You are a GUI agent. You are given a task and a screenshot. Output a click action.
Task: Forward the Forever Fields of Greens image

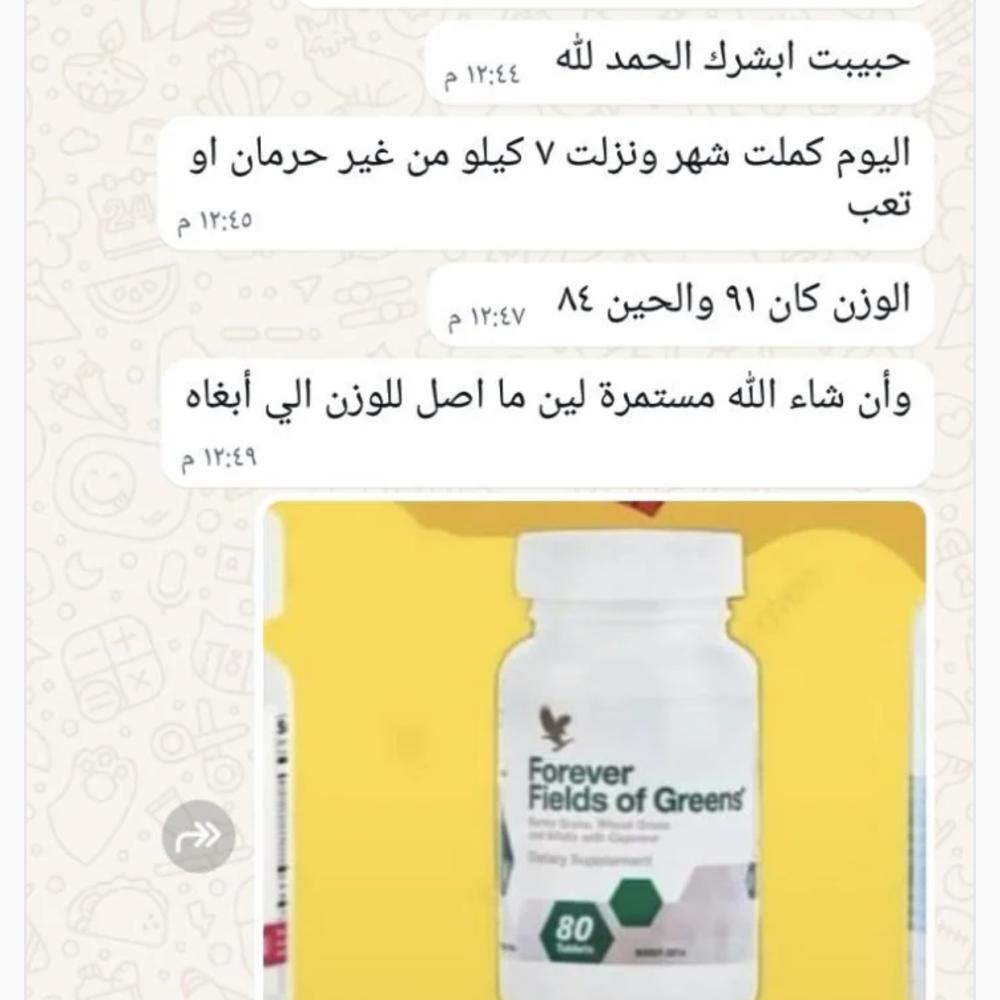click(199, 836)
